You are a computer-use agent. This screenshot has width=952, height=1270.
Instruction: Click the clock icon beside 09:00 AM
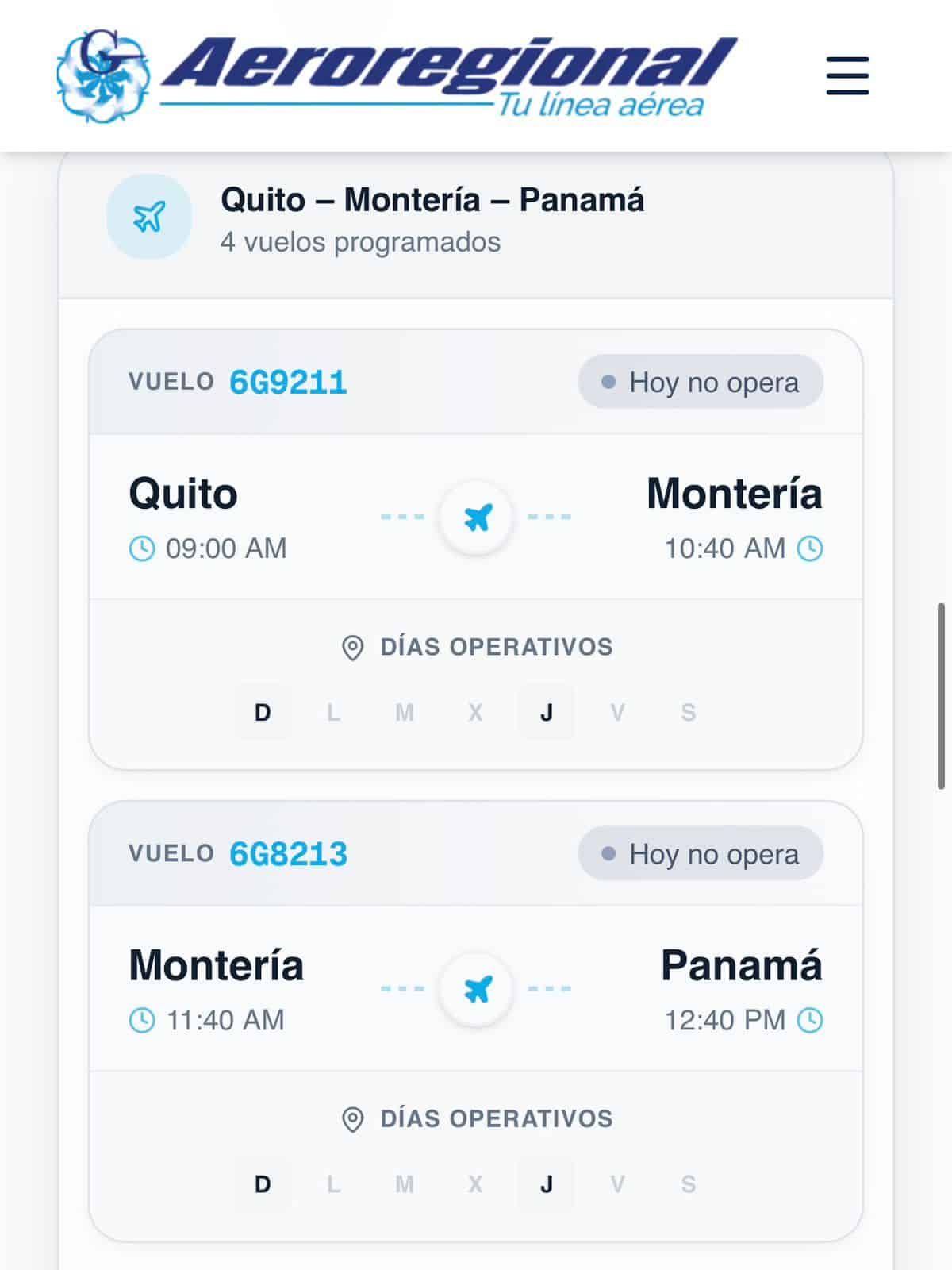(x=141, y=548)
